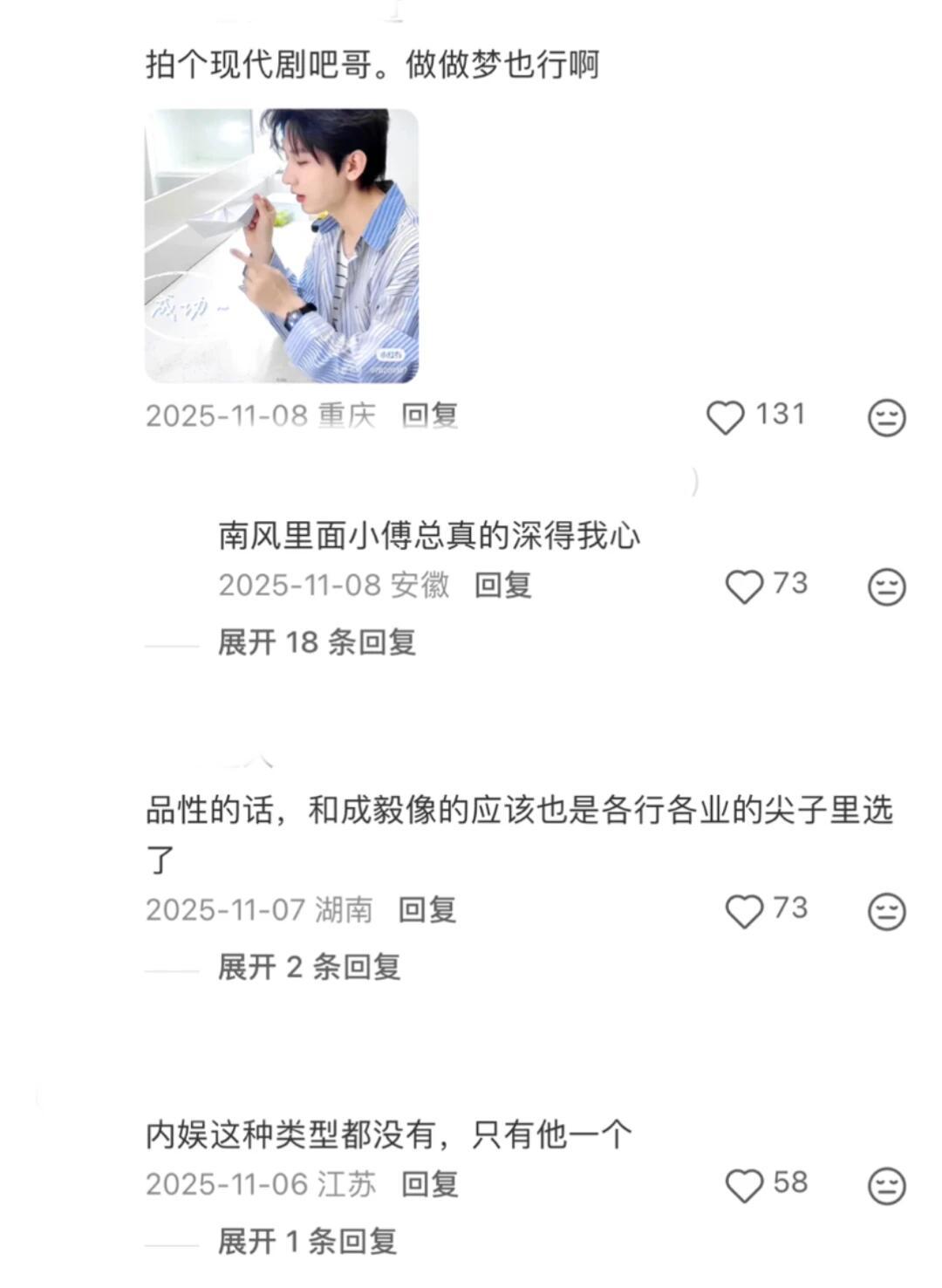Like the comment with 131 likes
Viewport: 942px width, 1288px height.
[724, 415]
